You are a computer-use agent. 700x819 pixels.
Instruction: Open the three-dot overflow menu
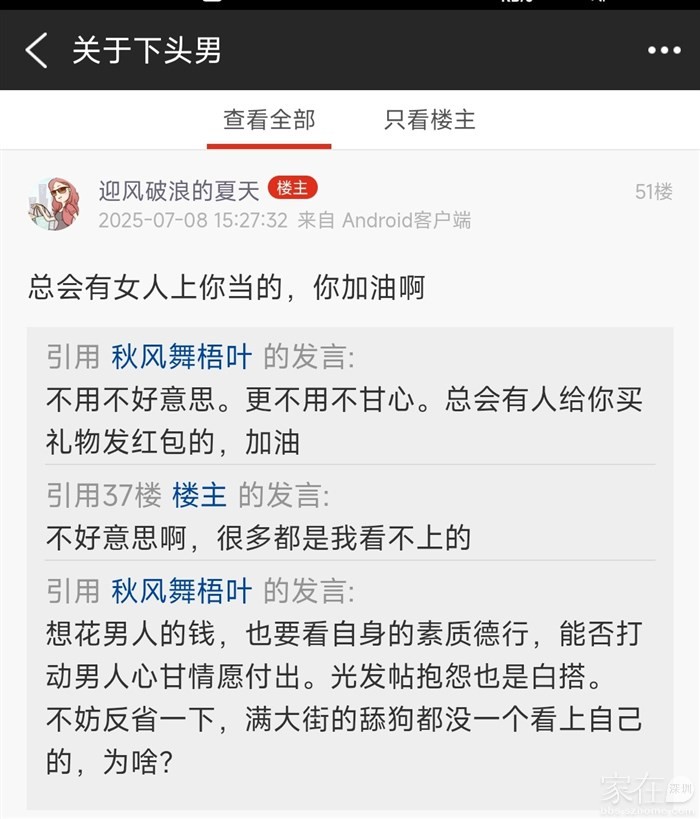point(663,50)
